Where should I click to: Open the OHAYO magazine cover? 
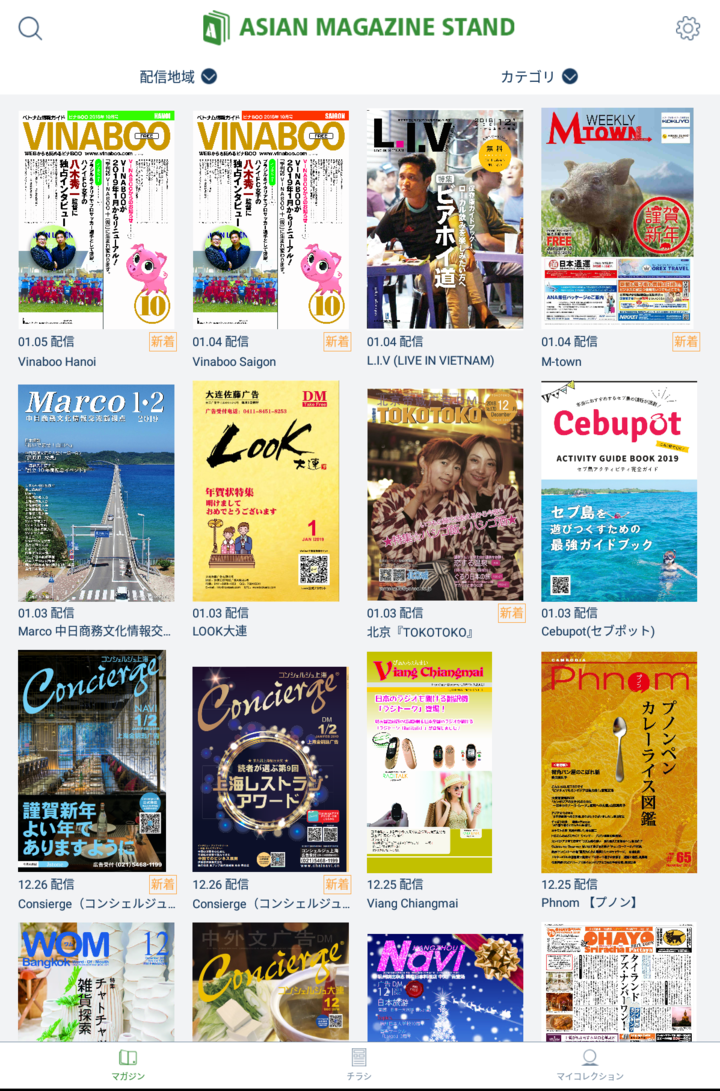[x=618, y=982]
